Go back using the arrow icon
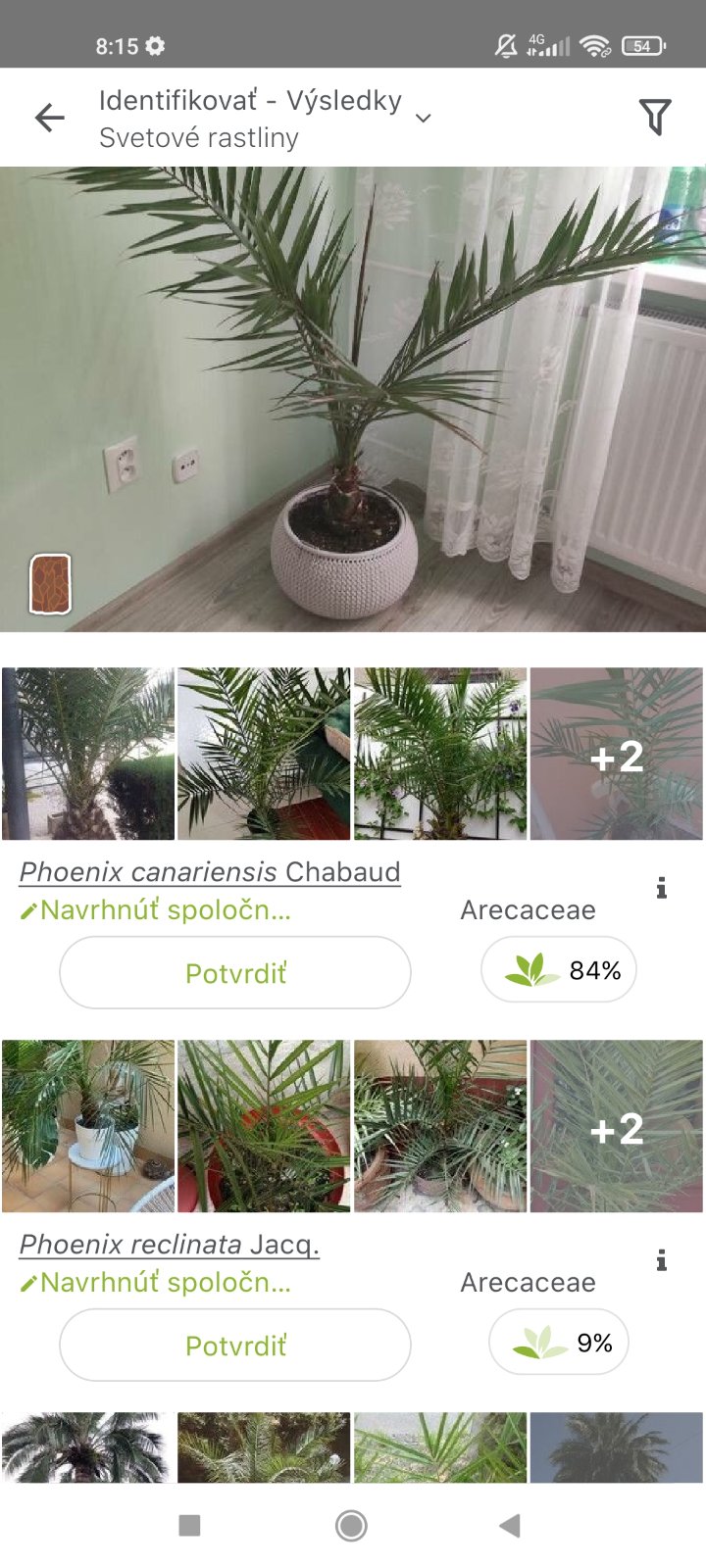This screenshot has width=706, height=1568. pos(49,118)
